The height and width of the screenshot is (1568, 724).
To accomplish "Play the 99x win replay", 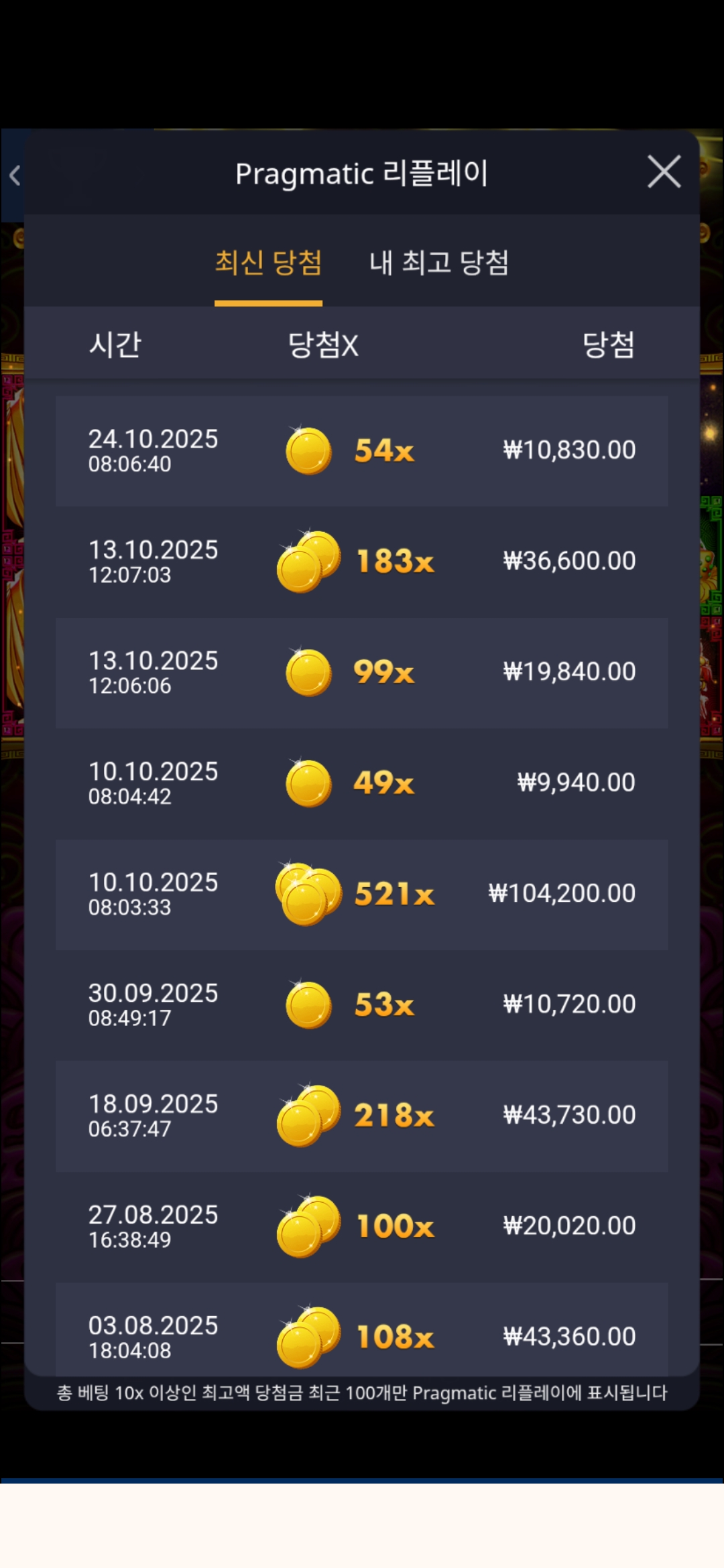I will [362, 672].
